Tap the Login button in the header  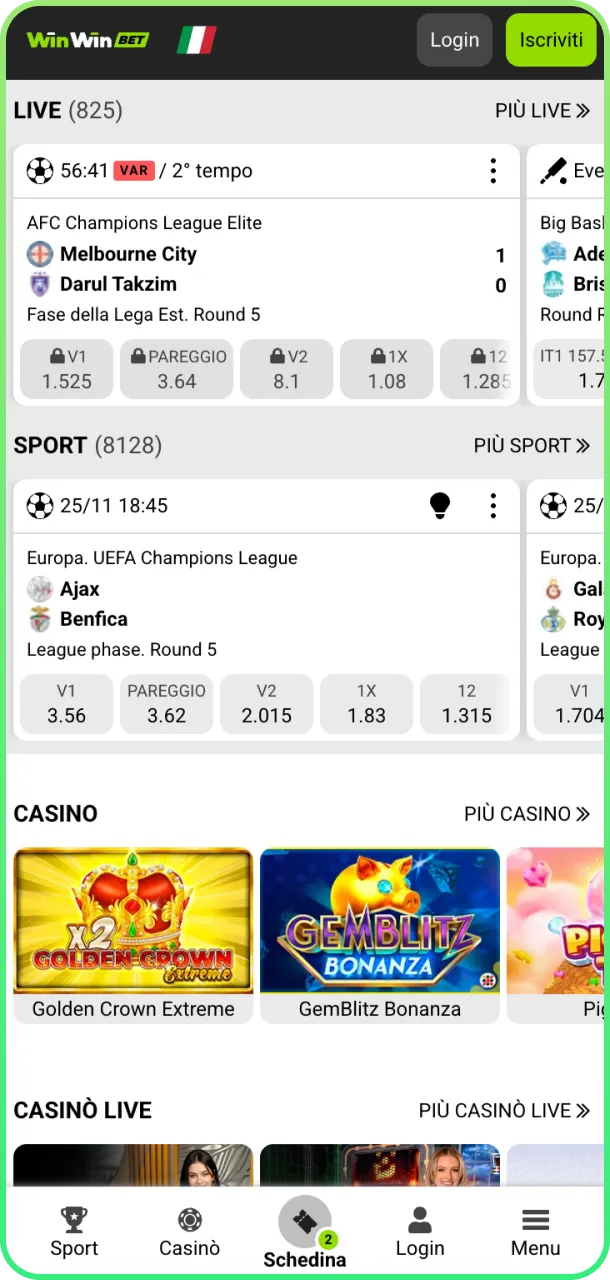454,40
